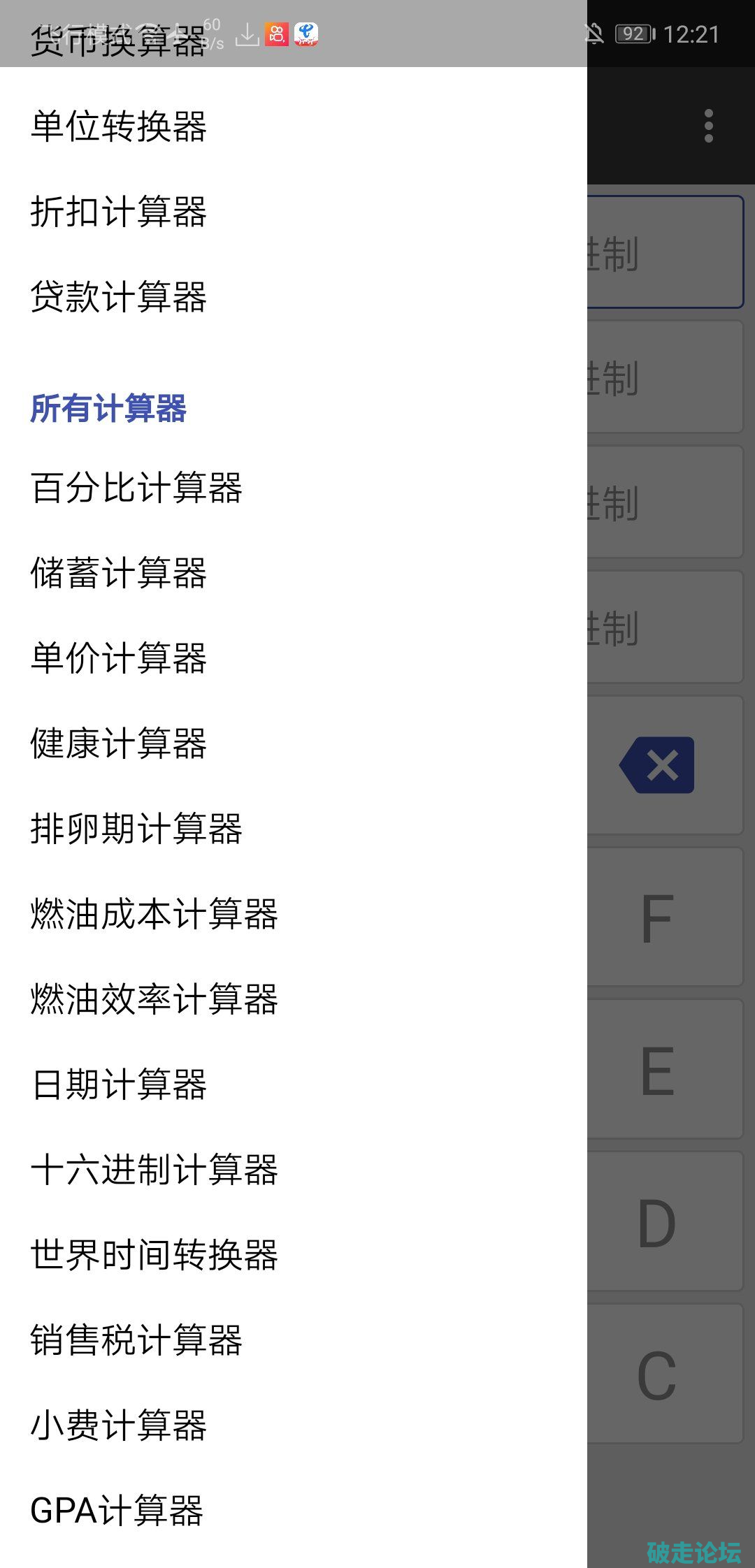Open 日期计算器

(x=119, y=1085)
